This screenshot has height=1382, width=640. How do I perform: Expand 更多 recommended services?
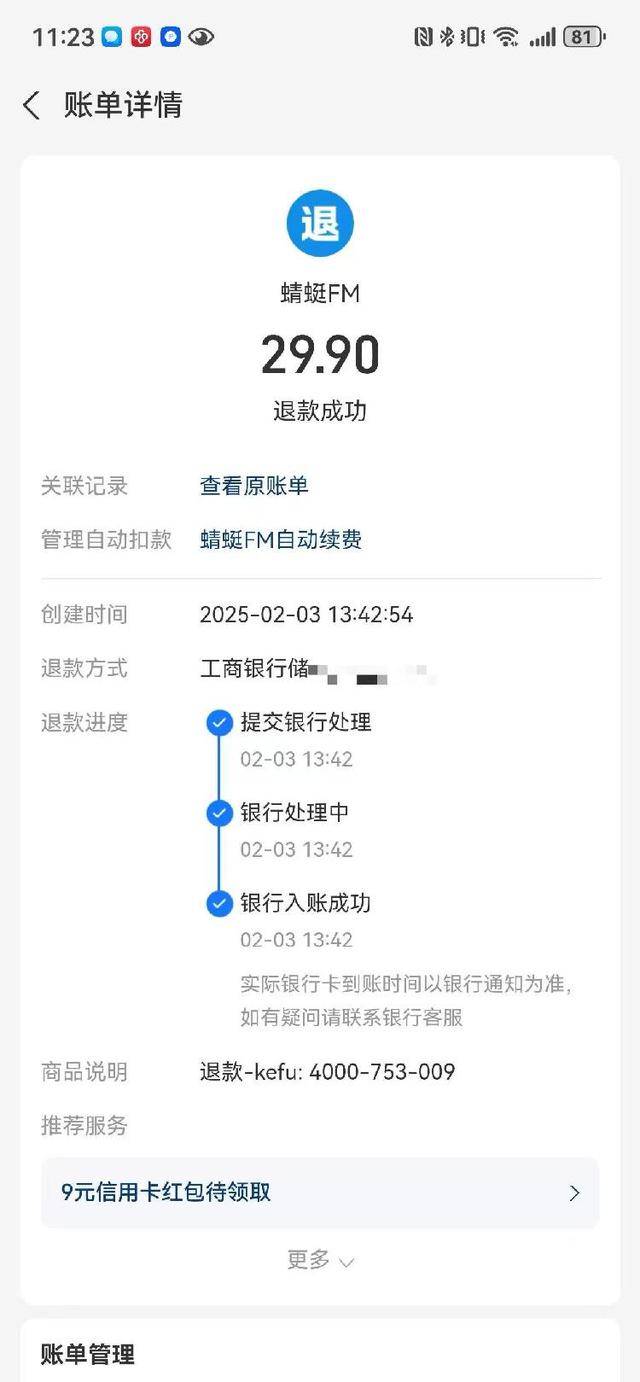[x=320, y=1260]
